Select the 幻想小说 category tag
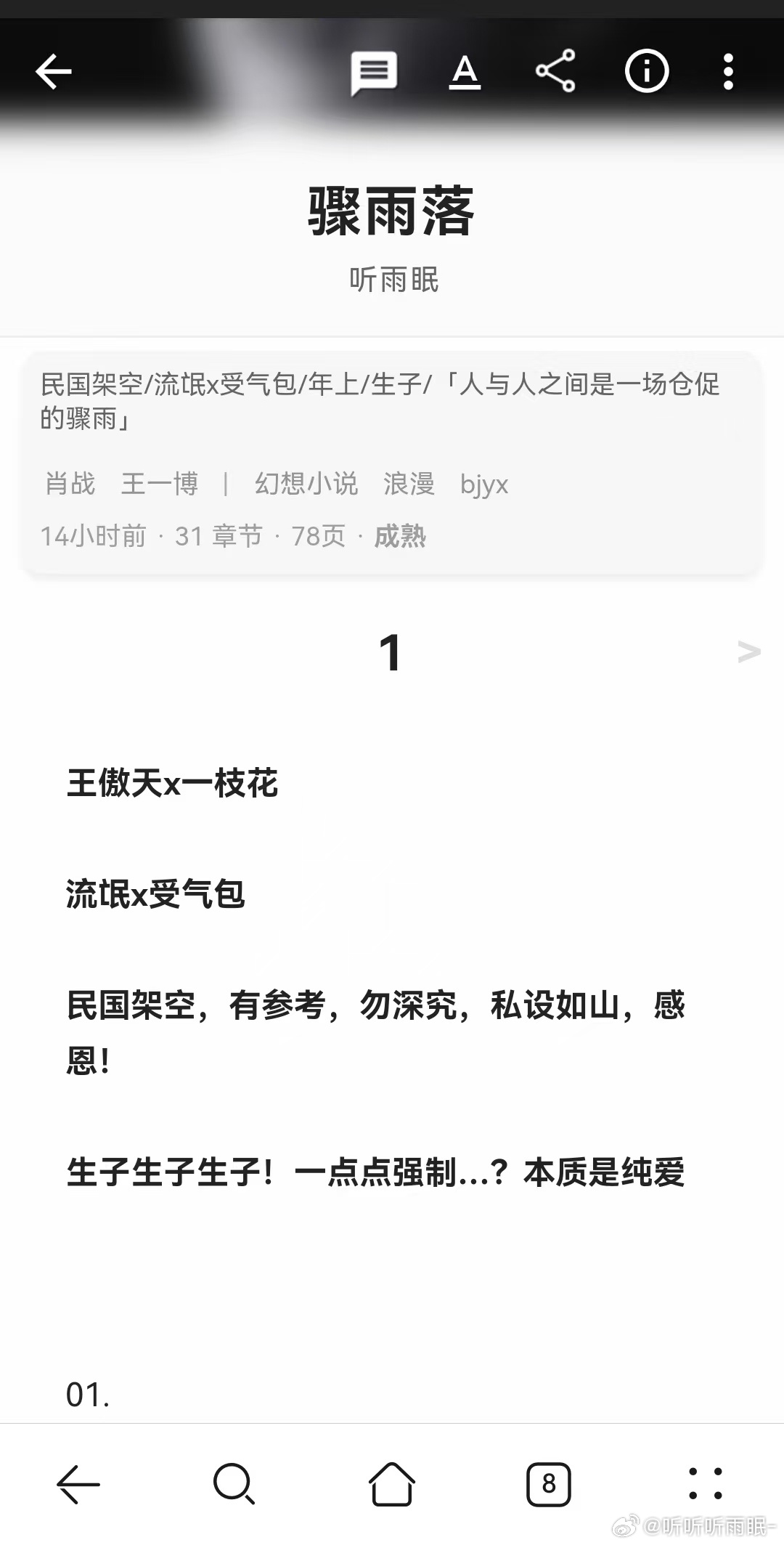This screenshot has width=784, height=1545. [x=306, y=484]
